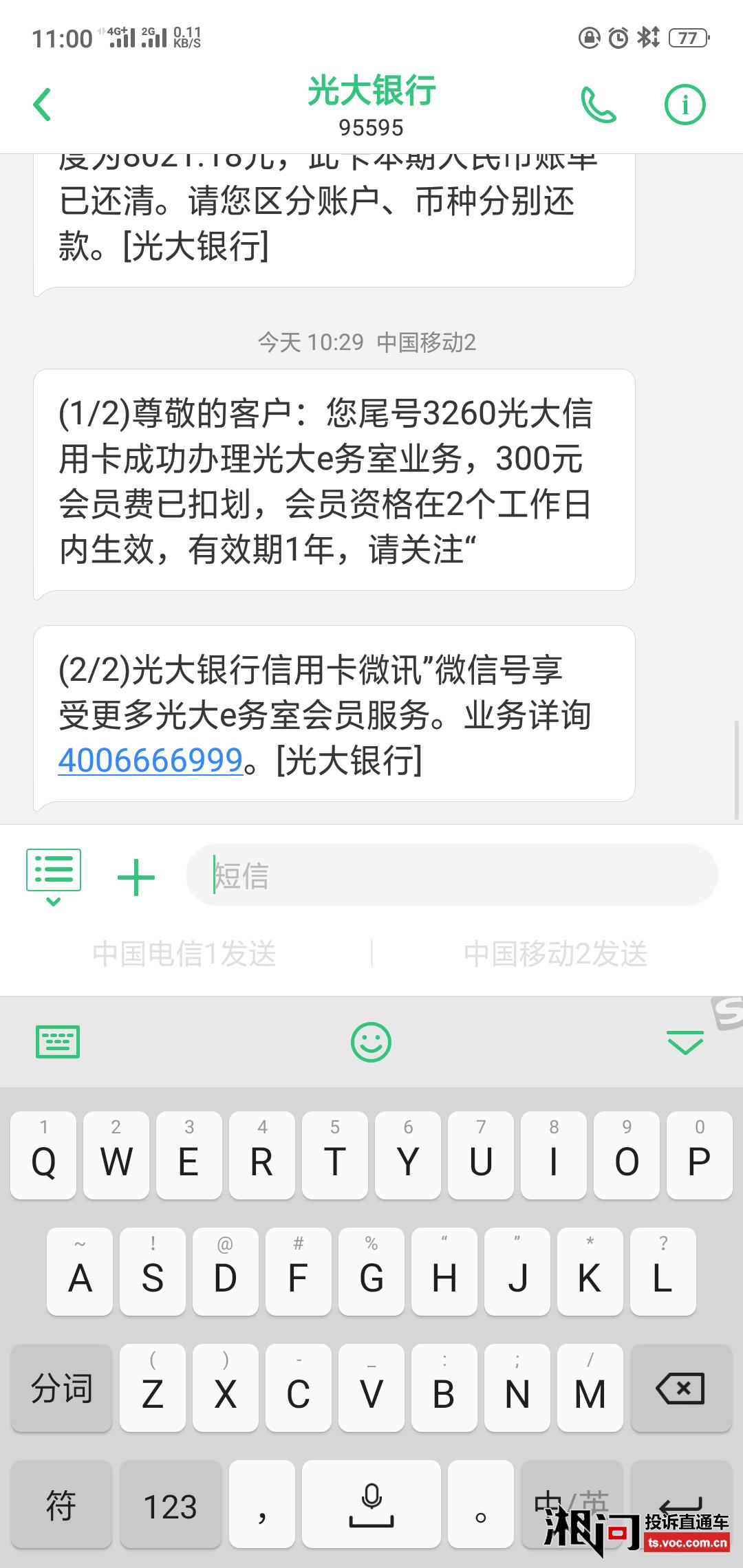Switch to the 123 number keyboard
Viewport: 743px width, 1568px height.
point(170,1506)
